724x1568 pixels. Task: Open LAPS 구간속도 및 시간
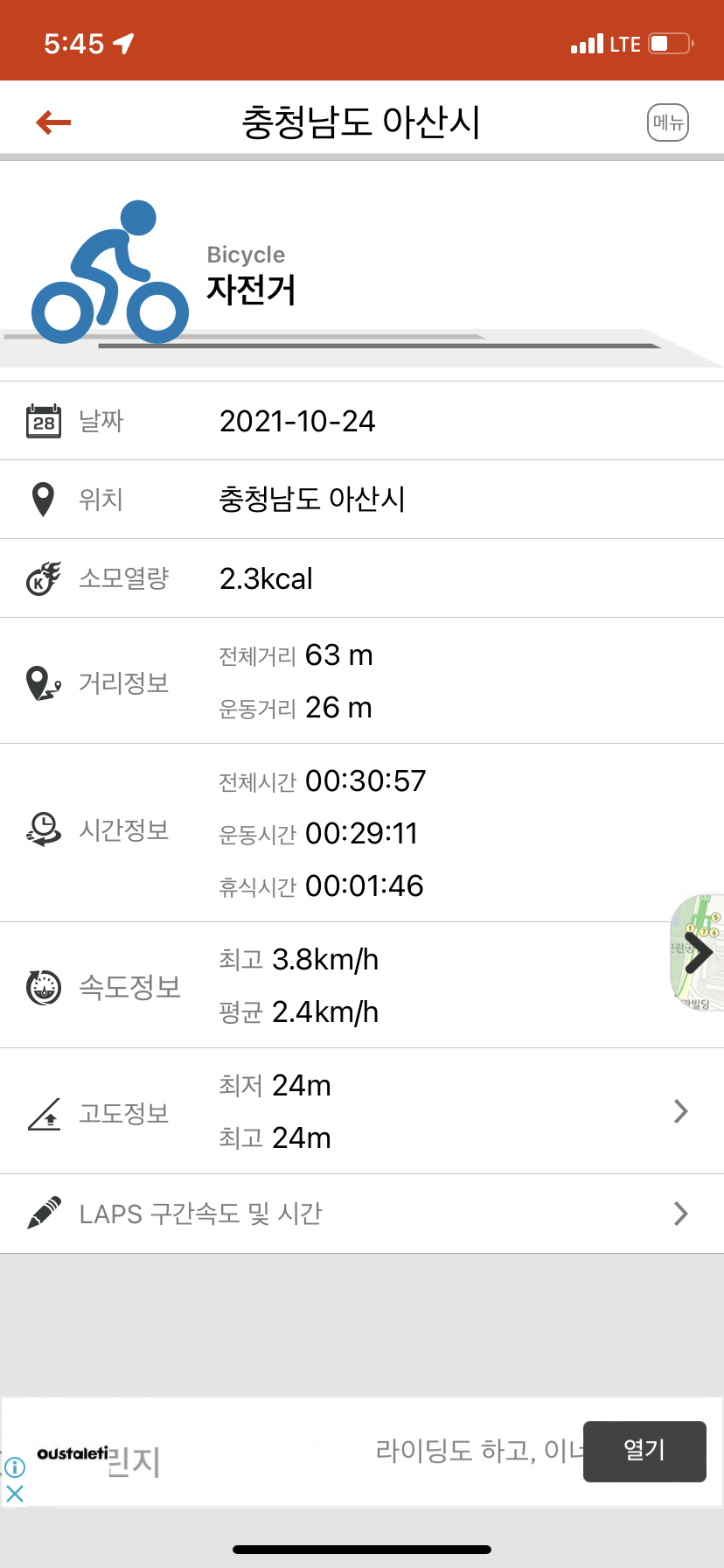[x=362, y=1214]
